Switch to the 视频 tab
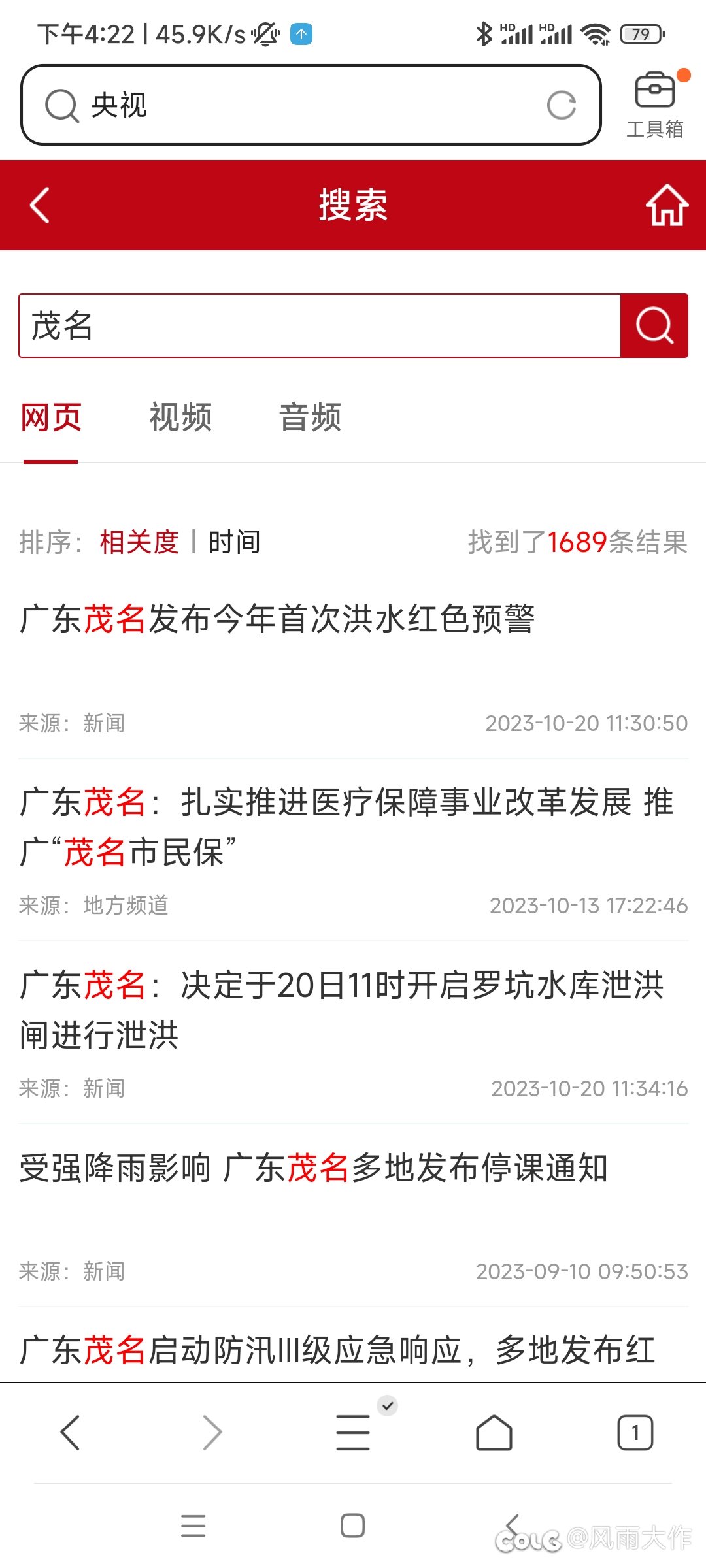 coord(180,417)
